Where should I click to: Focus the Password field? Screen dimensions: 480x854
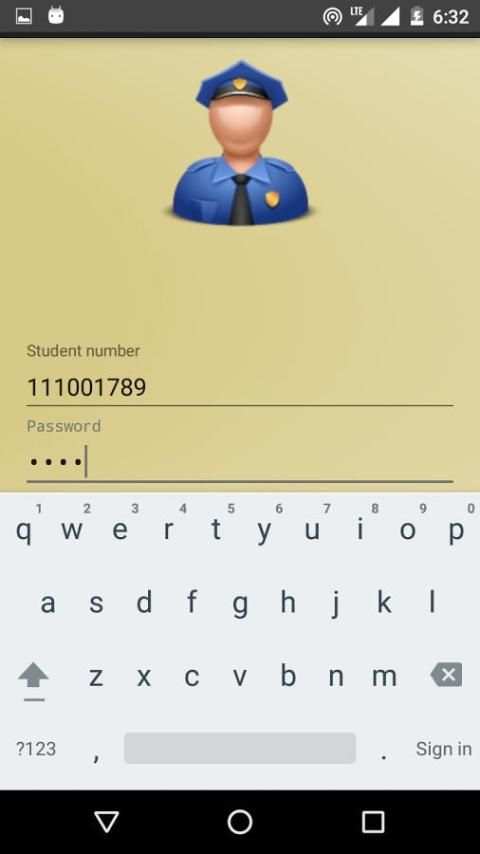240,462
